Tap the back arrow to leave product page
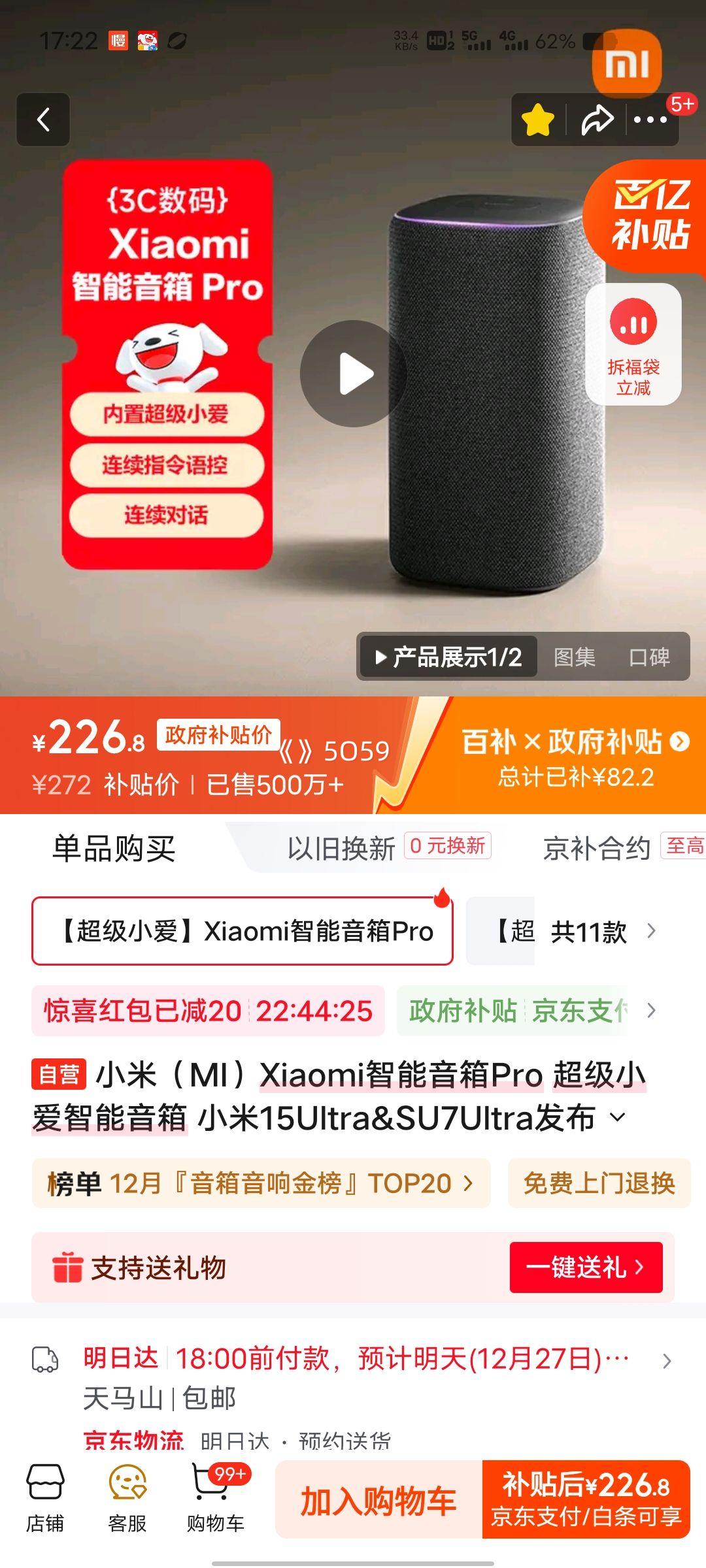This screenshot has height=1568, width=706. click(x=43, y=120)
